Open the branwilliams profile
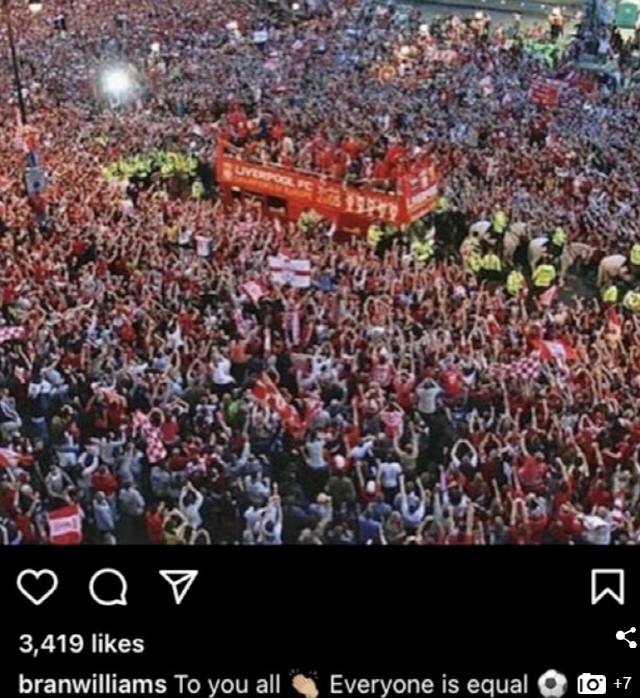The image size is (640, 698). pos(92,684)
